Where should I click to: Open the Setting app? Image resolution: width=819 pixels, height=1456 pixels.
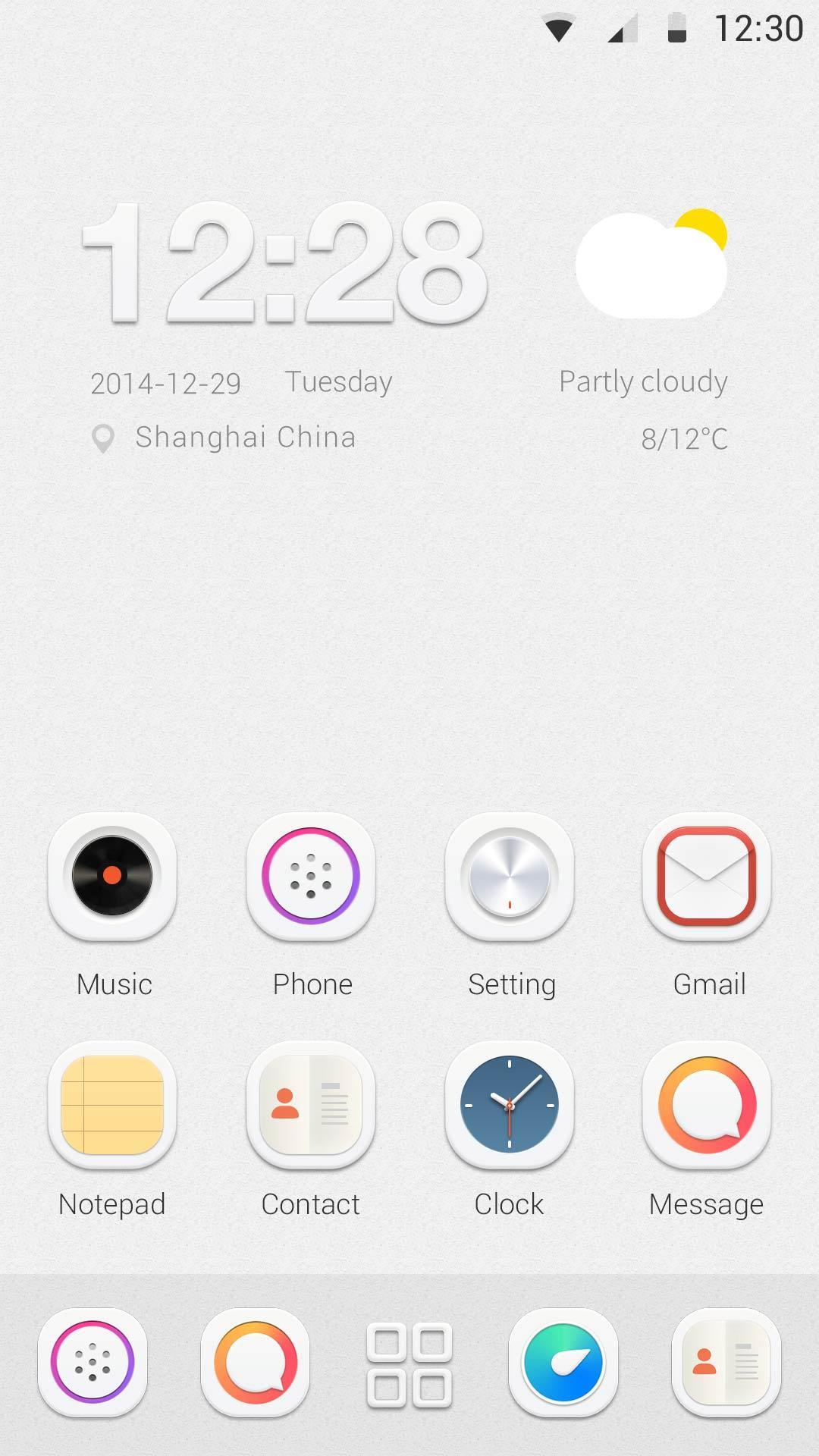(x=510, y=876)
